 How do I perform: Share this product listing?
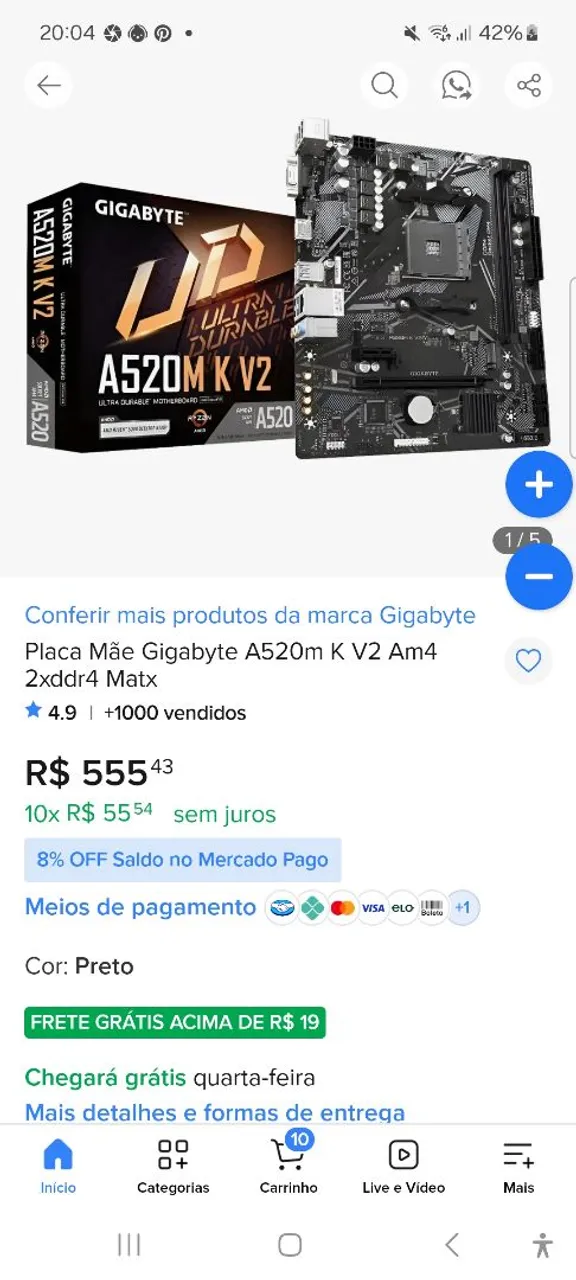(x=529, y=85)
